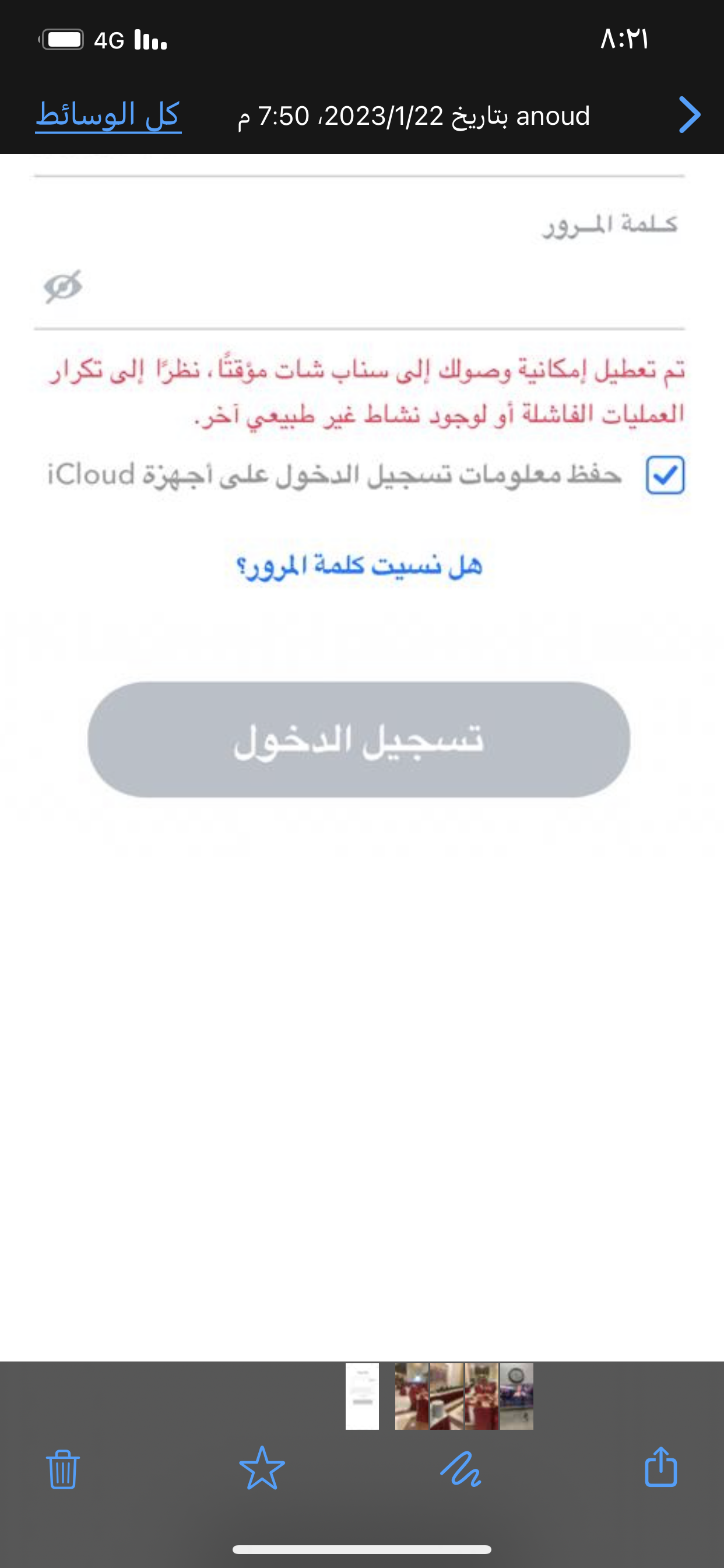Select the white screenshot thumbnail in the strip
This screenshot has width=724, height=1568.
pos(362,1396)
